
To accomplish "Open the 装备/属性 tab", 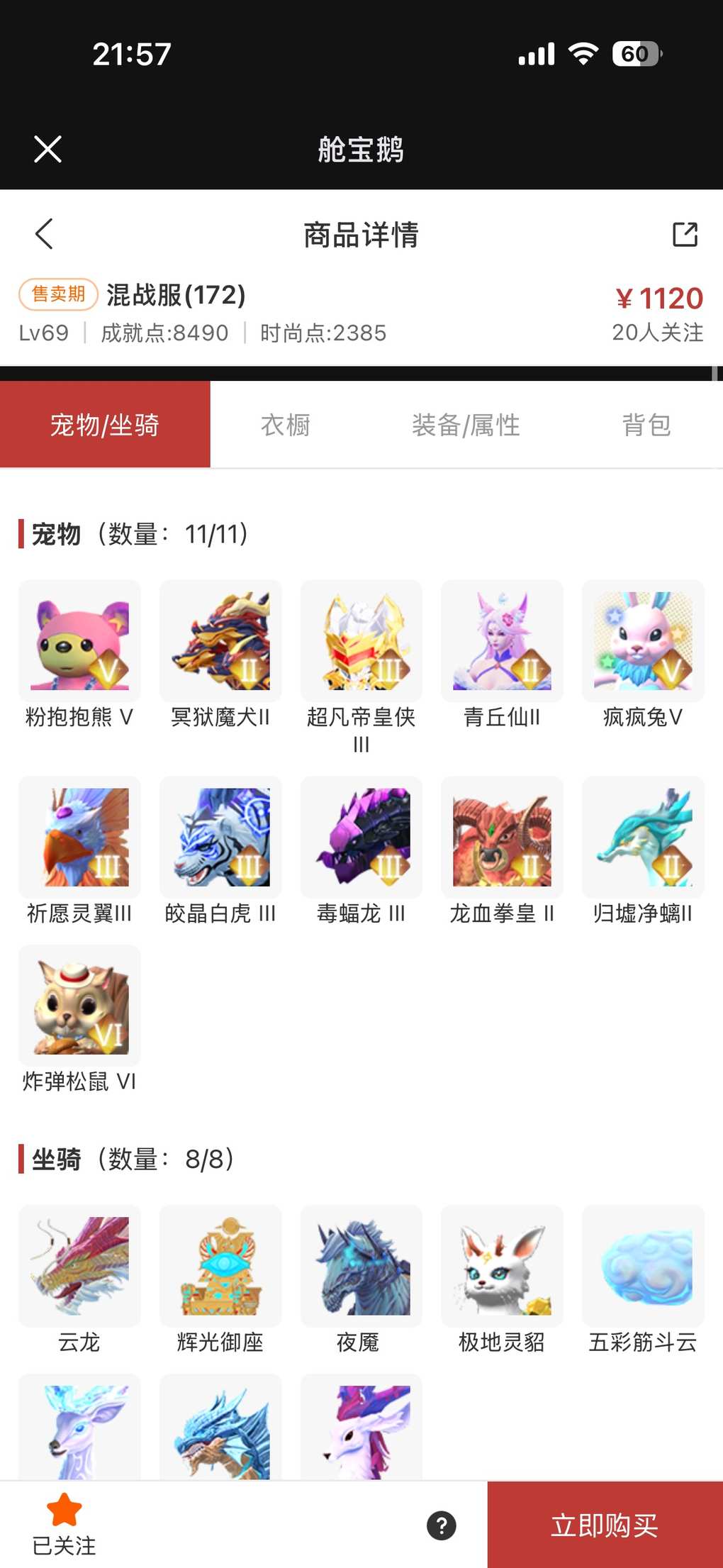I will [466, 425].
